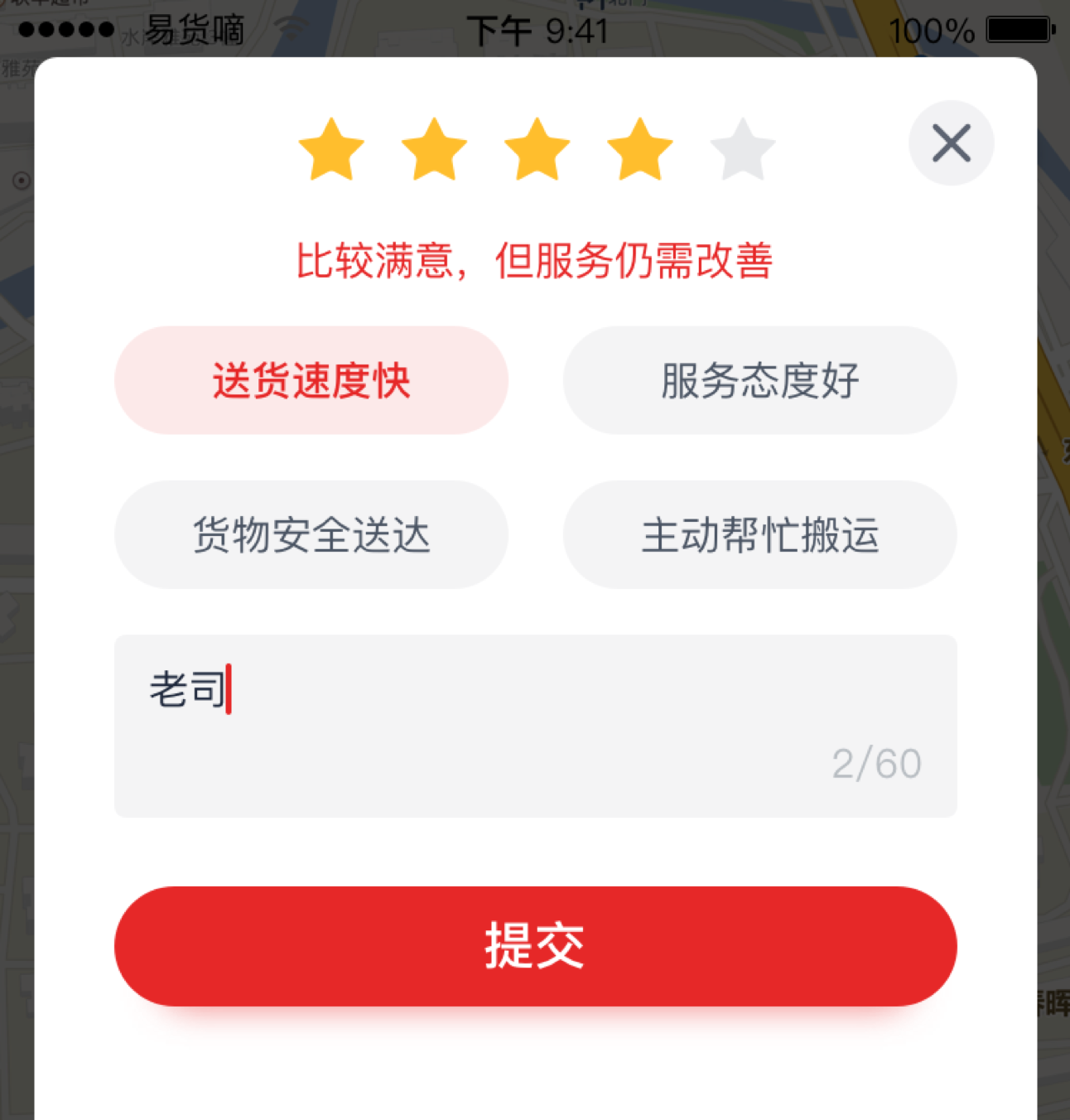Set rating to four stars

tap(640, 150)
